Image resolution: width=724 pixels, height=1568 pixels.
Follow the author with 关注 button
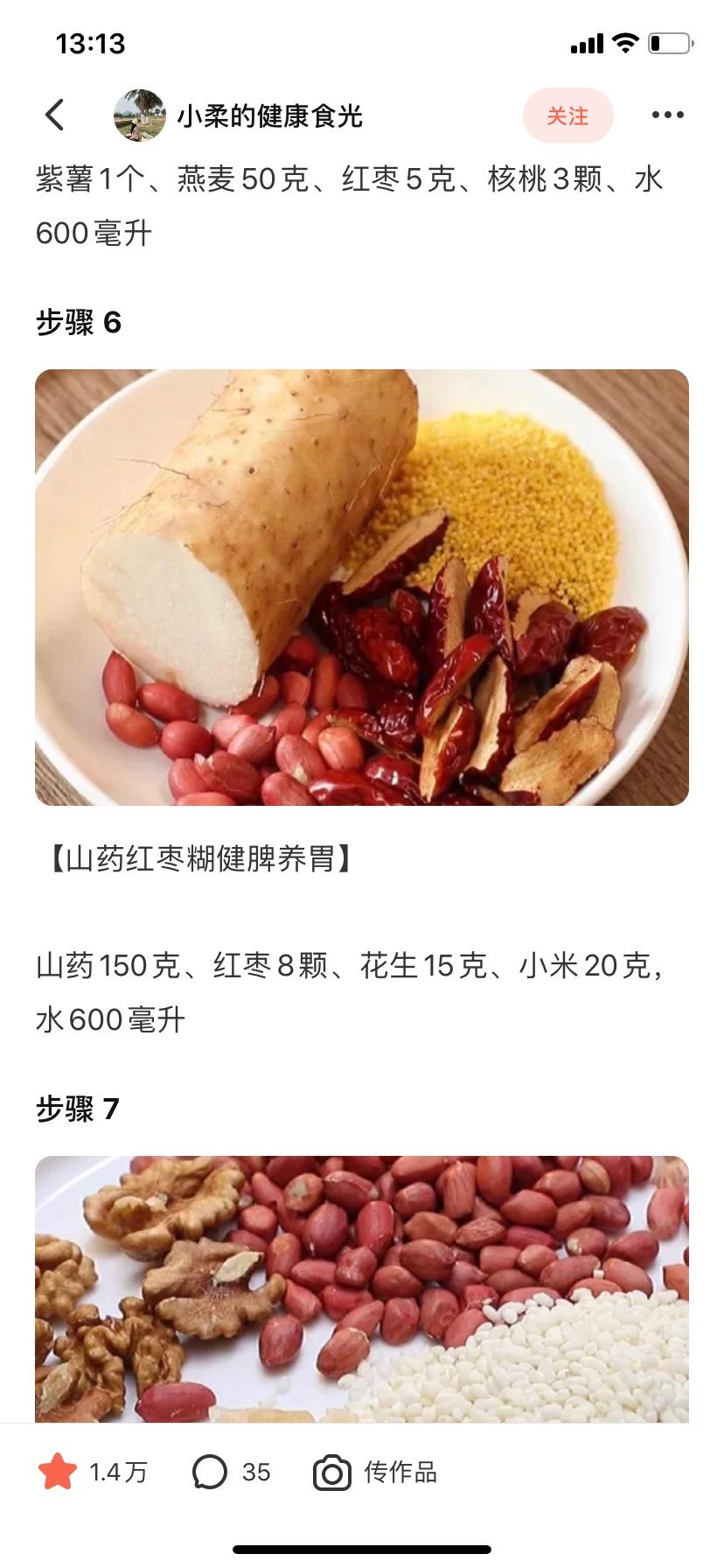[x=567, y=115]
